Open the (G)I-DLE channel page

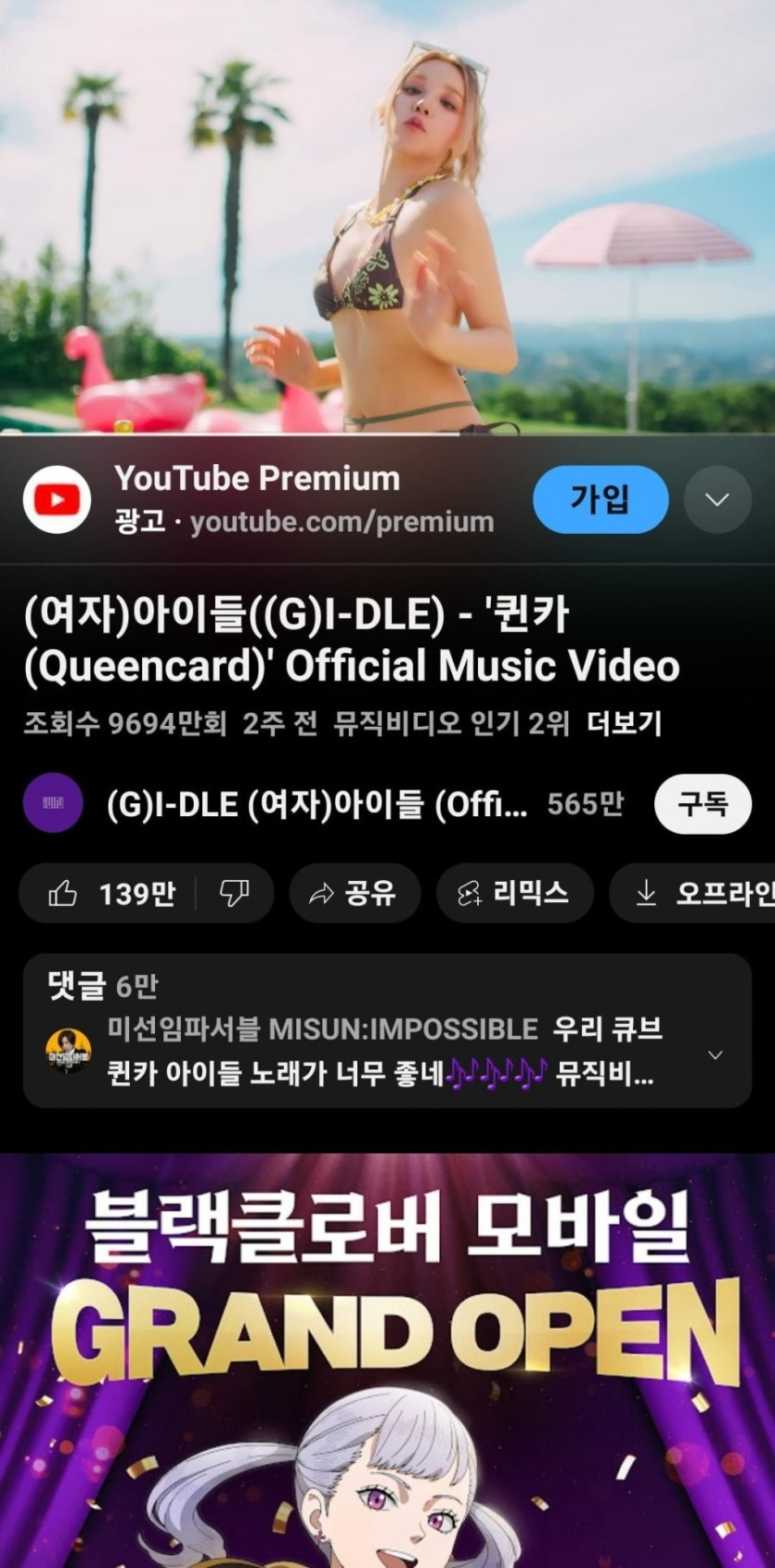pyautogui.click(x=316, y=804)
